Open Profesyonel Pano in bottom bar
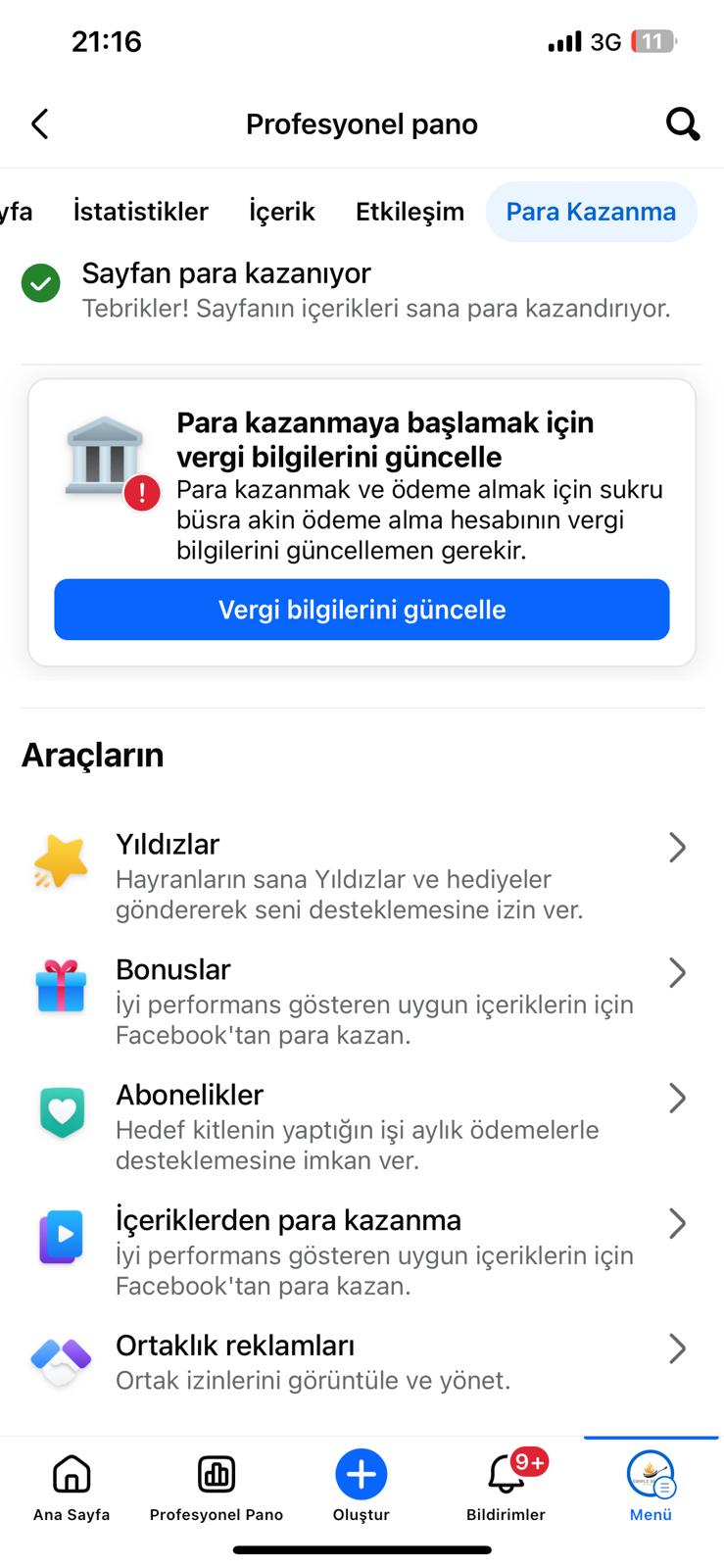 (x=217, y=1487)
